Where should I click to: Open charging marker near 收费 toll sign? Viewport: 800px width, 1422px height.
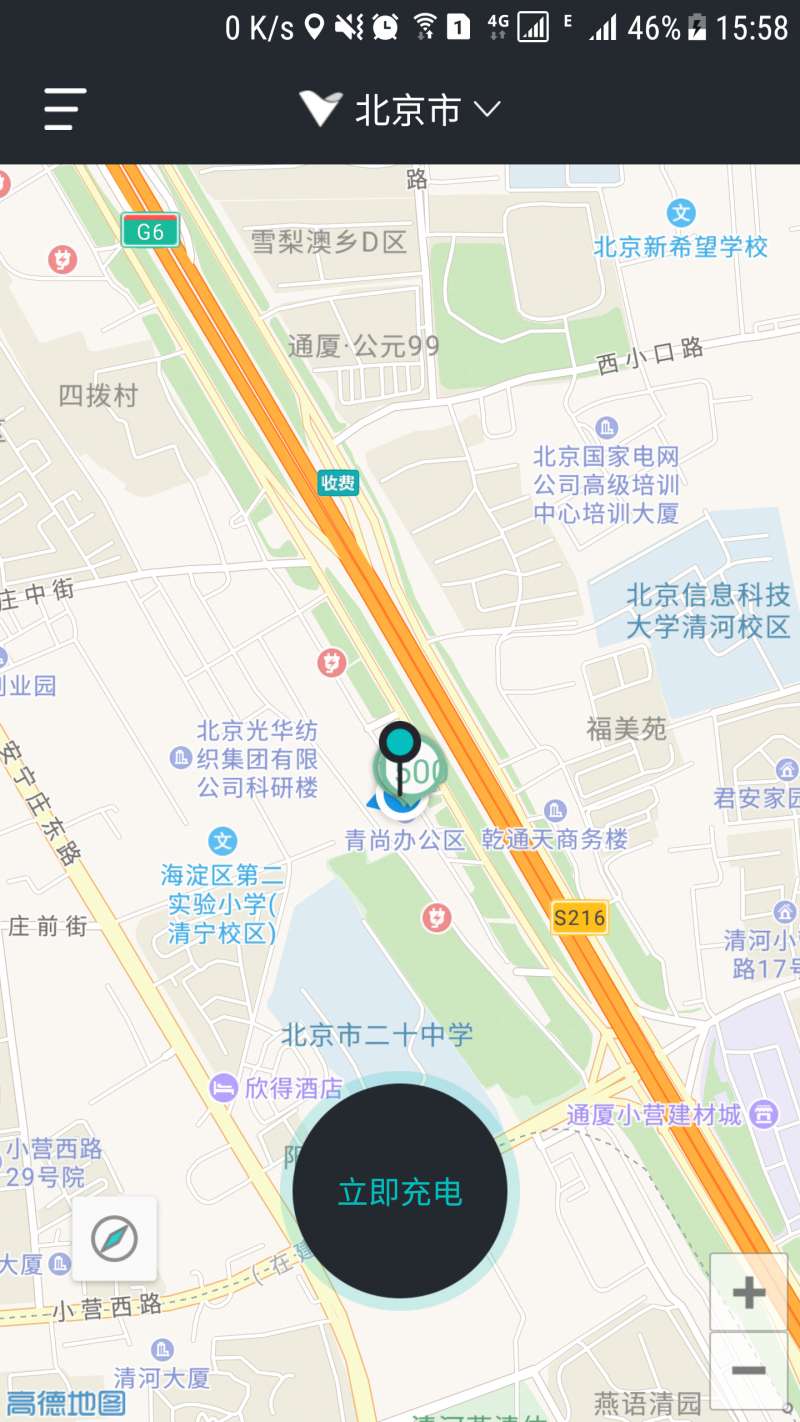coord(331,661)
